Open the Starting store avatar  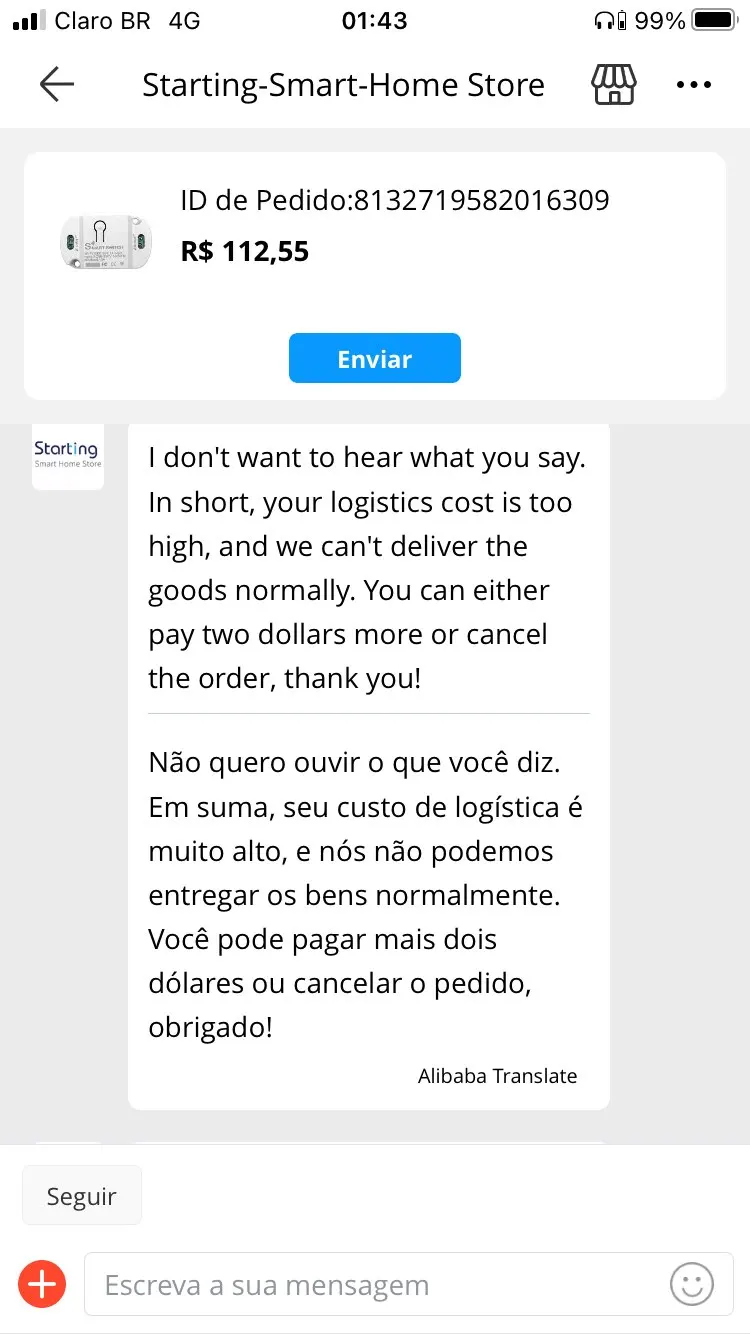coord(68,456)
